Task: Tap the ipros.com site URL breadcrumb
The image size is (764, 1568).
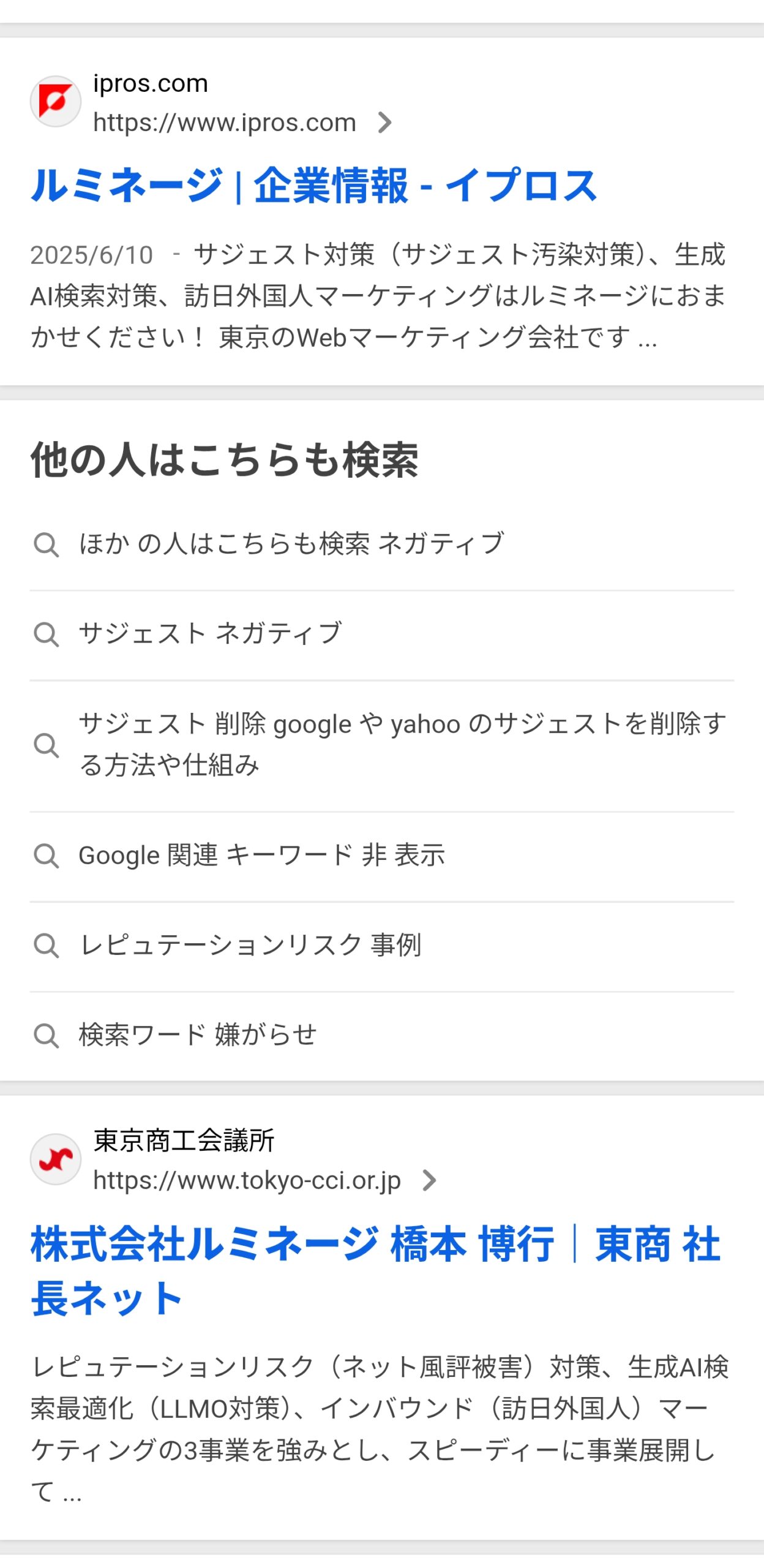Action: click(x=225, y=123)
